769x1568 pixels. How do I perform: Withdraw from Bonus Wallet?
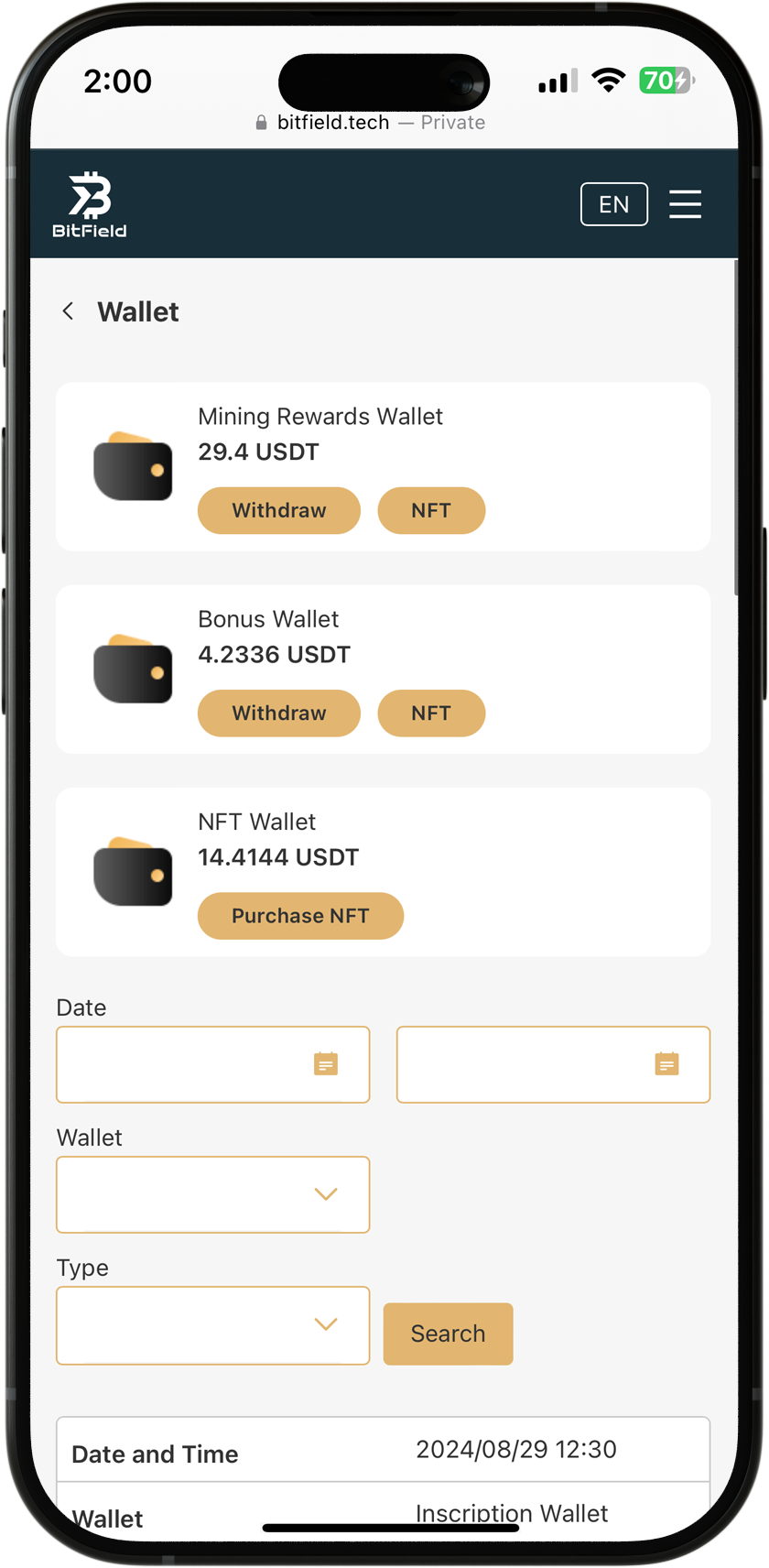click(279, 713)
